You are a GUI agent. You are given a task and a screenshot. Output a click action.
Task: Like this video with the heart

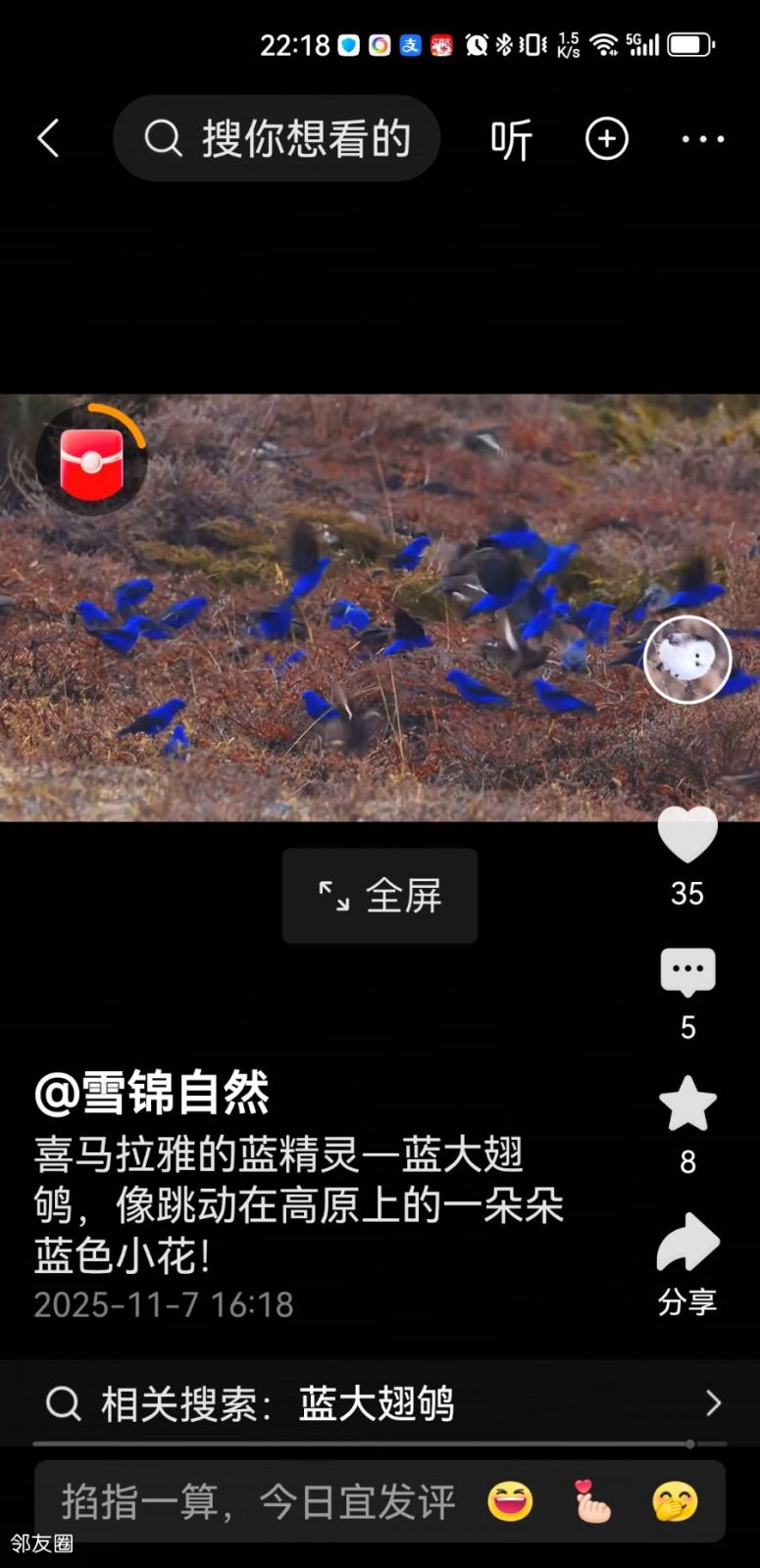point(687,835)
